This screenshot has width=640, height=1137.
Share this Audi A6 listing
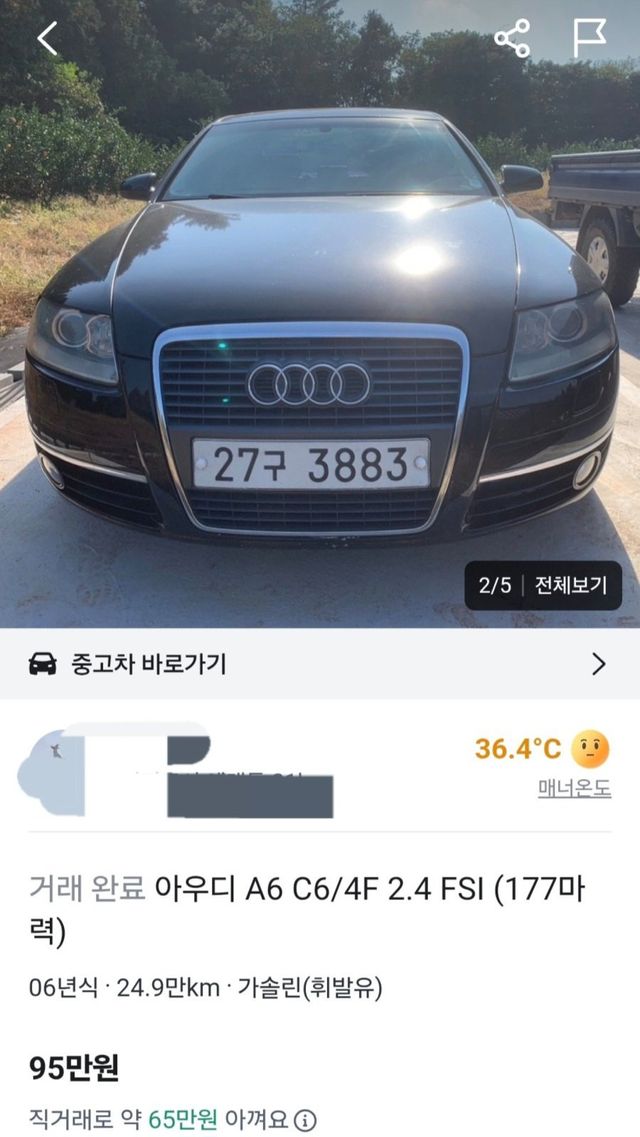(512, 38)
